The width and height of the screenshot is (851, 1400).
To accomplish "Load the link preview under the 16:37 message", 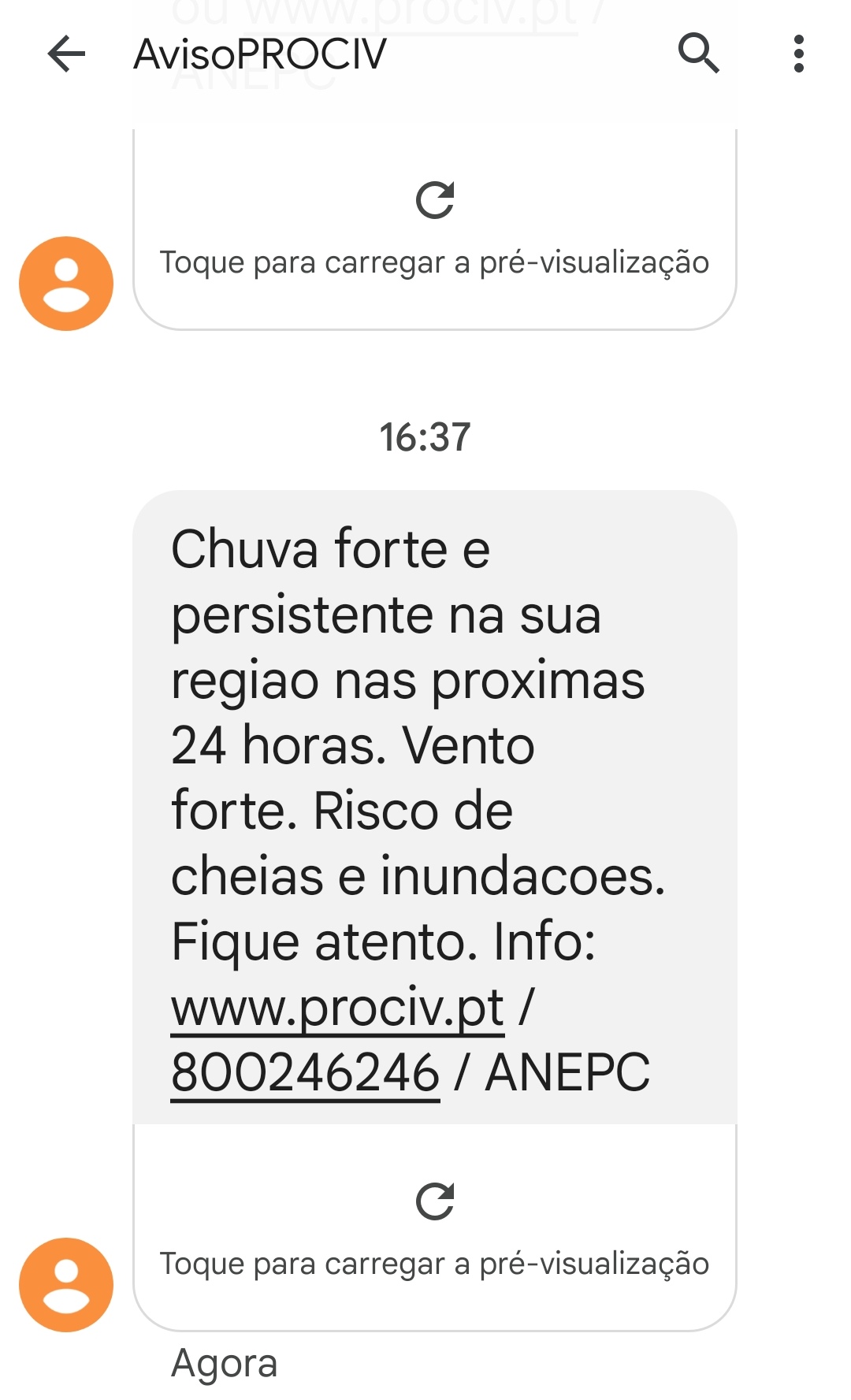I will coord(435,1227).
